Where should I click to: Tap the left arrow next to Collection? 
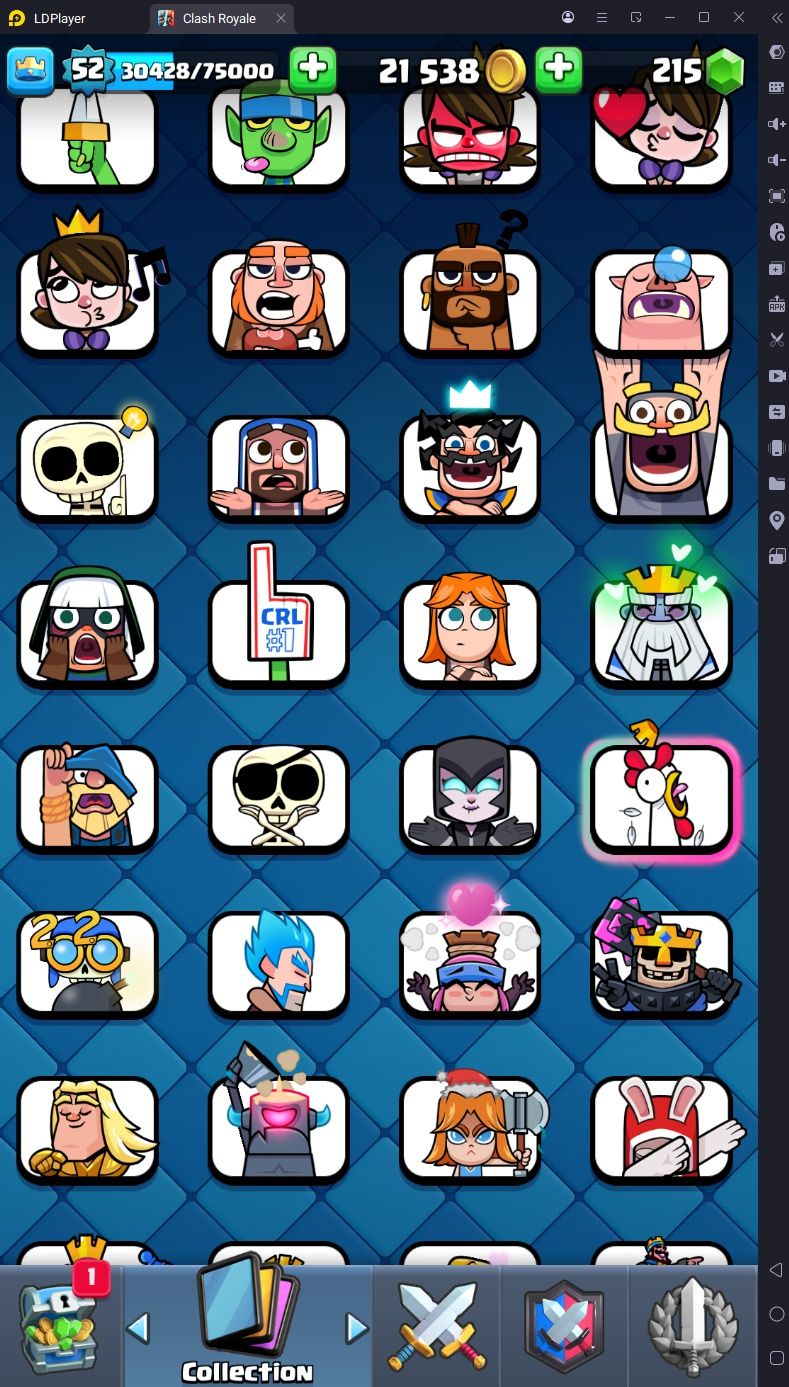(x=138, y=1328)
